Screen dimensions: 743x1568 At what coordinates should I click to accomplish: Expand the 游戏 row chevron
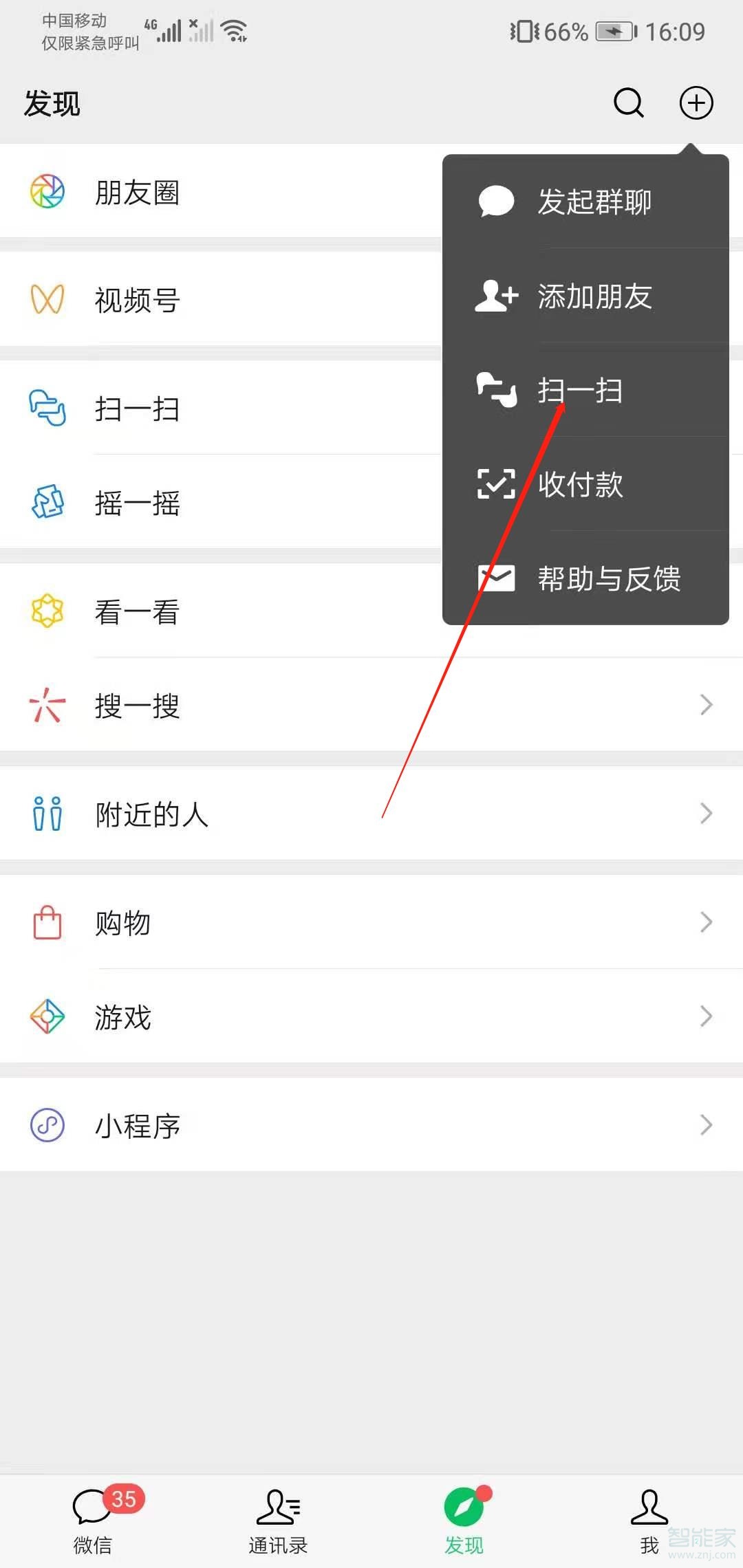click(x=705, y=1016)
